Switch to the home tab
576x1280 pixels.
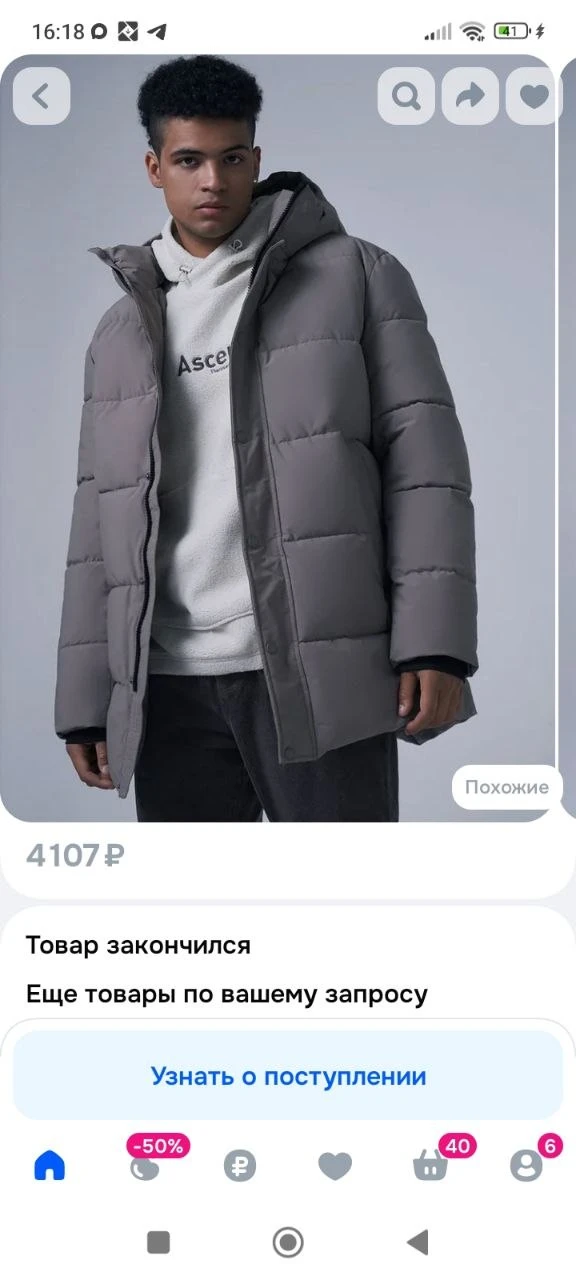pos(49,1165)
